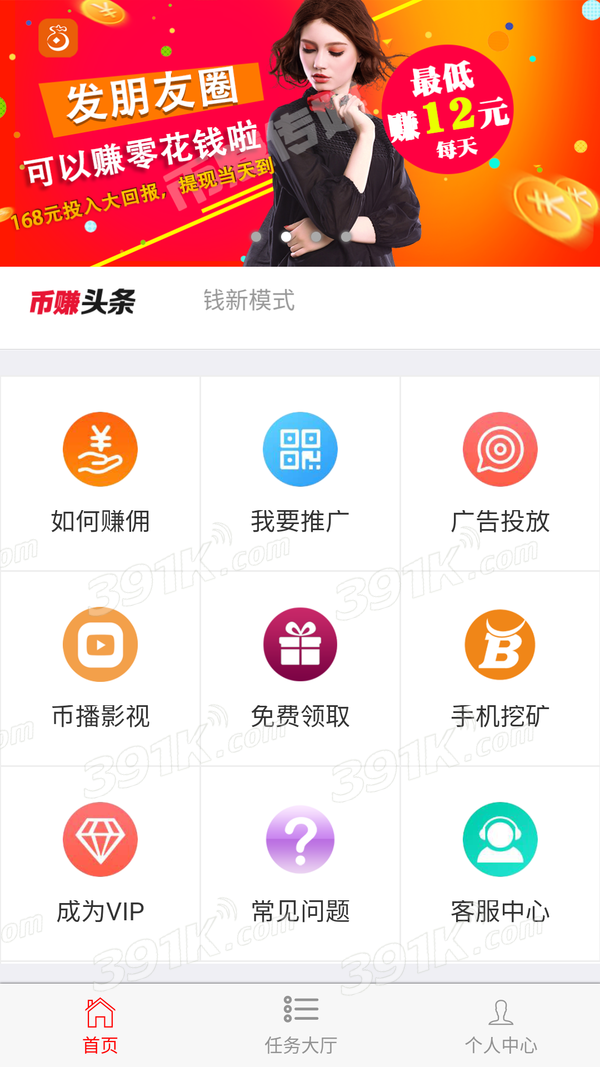
Task: Select 我要推广 promotion option
Action: point(300,472)
